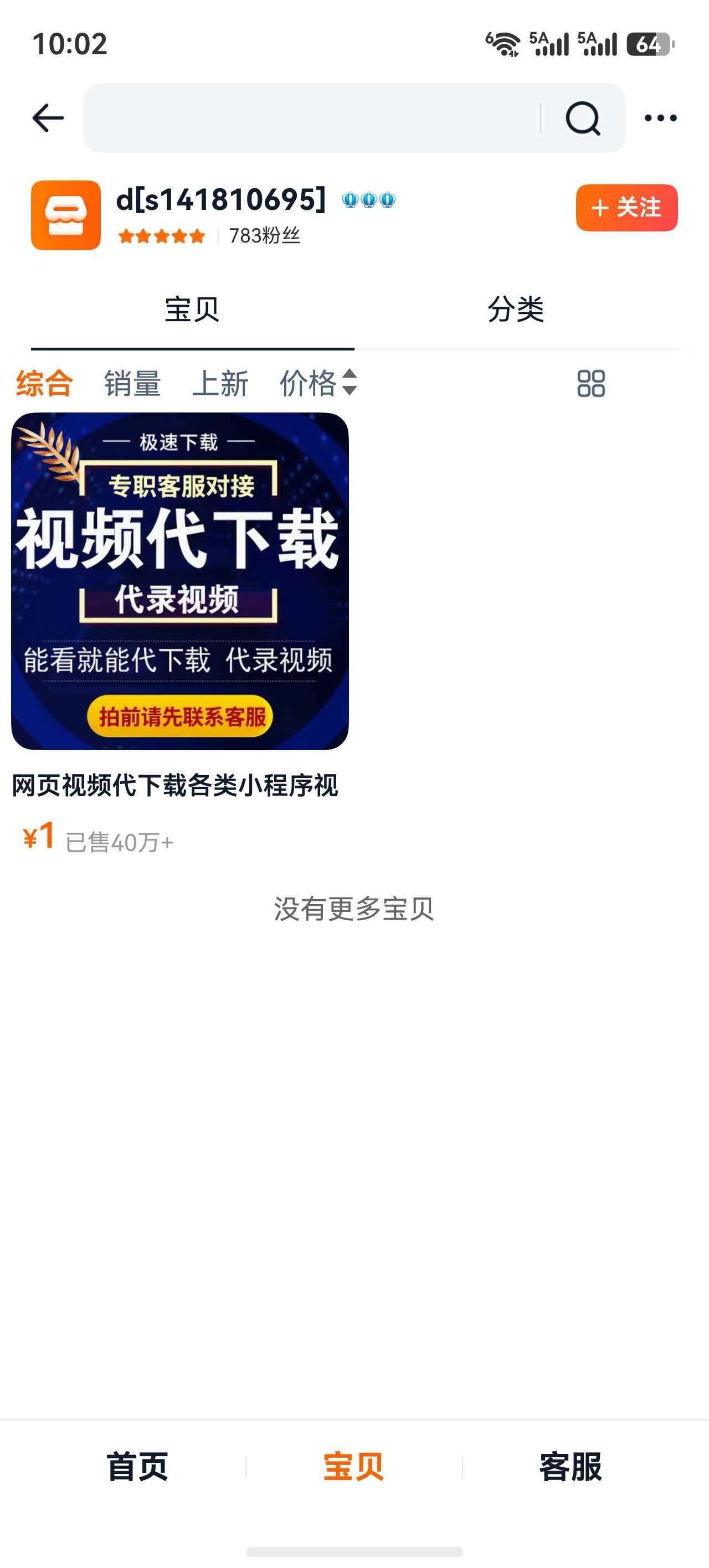Open the three-dot overflow menu
Viewport: 709px width, 1568px height.
pos(660,118)
